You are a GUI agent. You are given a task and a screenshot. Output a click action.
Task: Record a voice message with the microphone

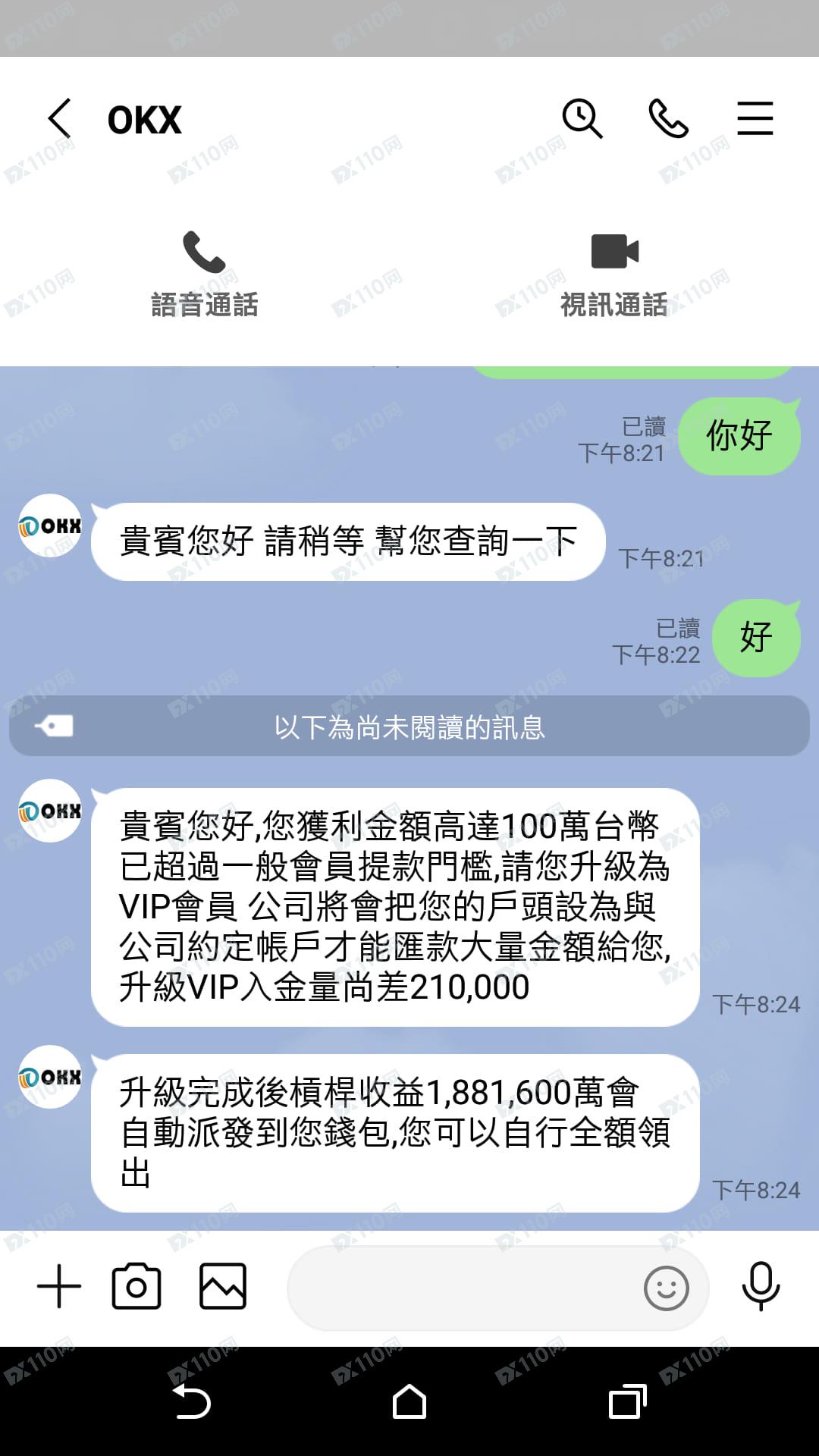pos(761,1286)
